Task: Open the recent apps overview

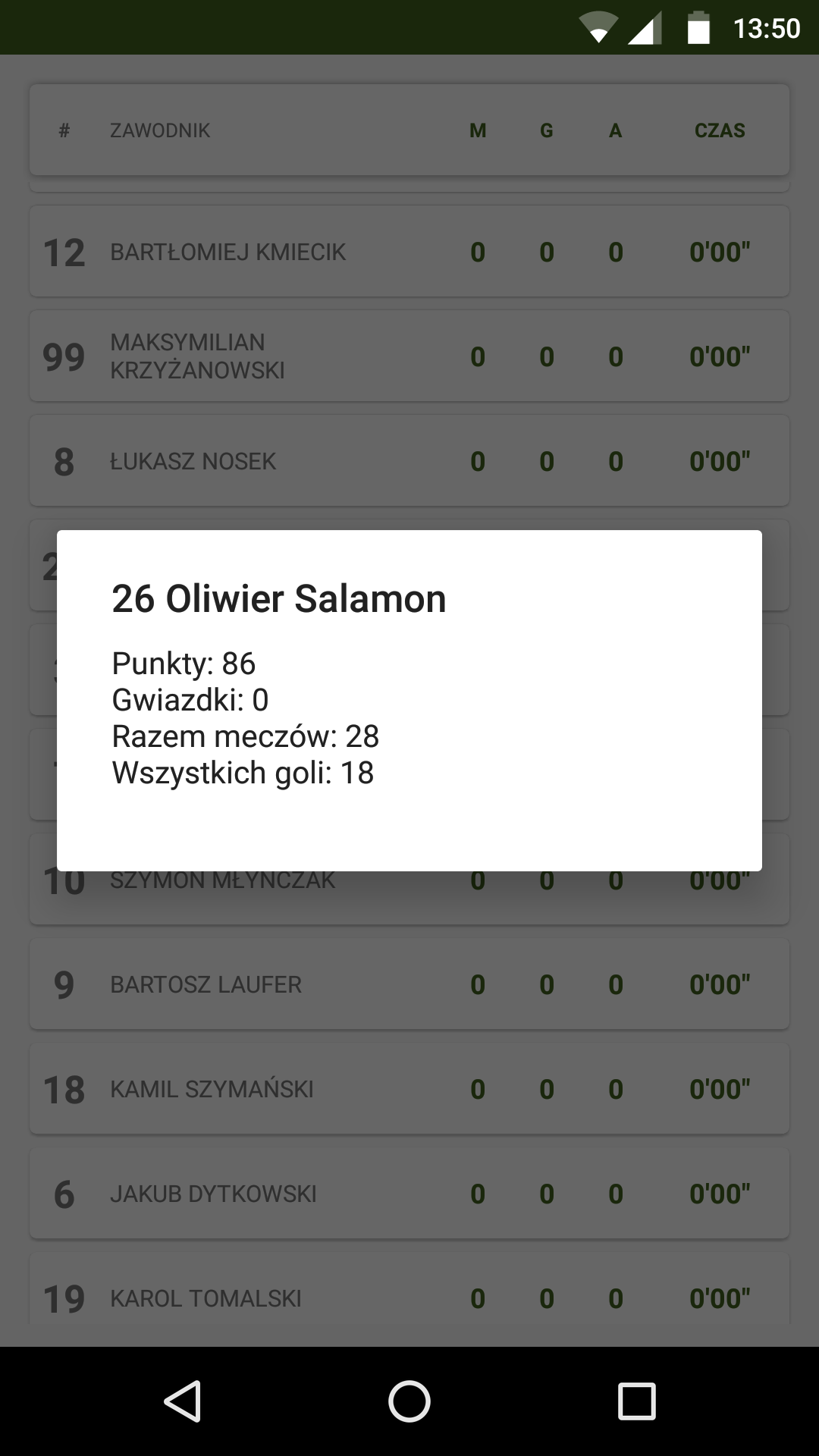Action: click(637, 1401)
